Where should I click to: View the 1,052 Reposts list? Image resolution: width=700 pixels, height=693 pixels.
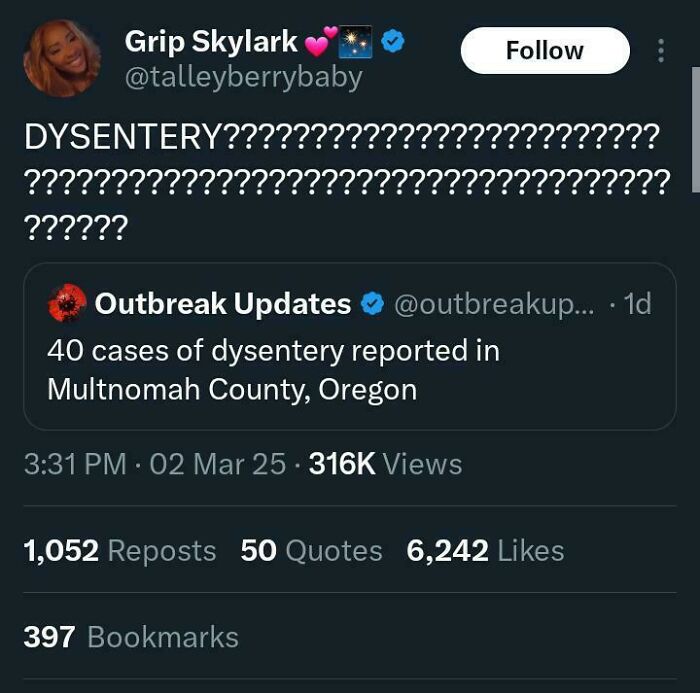click(x=119, y=550)
